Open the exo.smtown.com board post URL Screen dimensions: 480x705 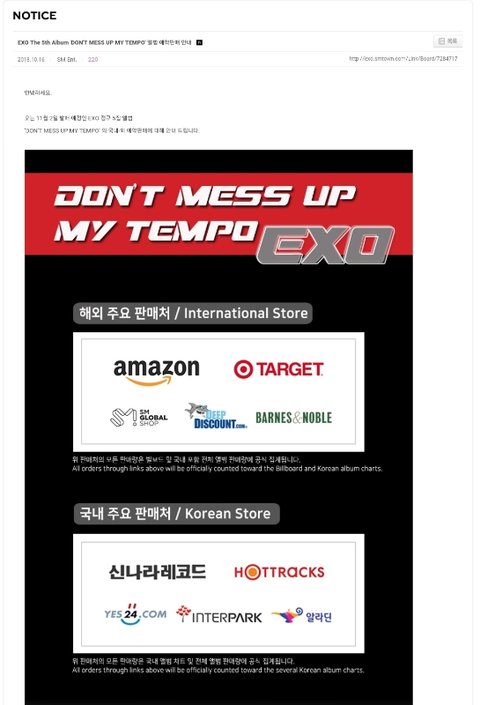403,58
